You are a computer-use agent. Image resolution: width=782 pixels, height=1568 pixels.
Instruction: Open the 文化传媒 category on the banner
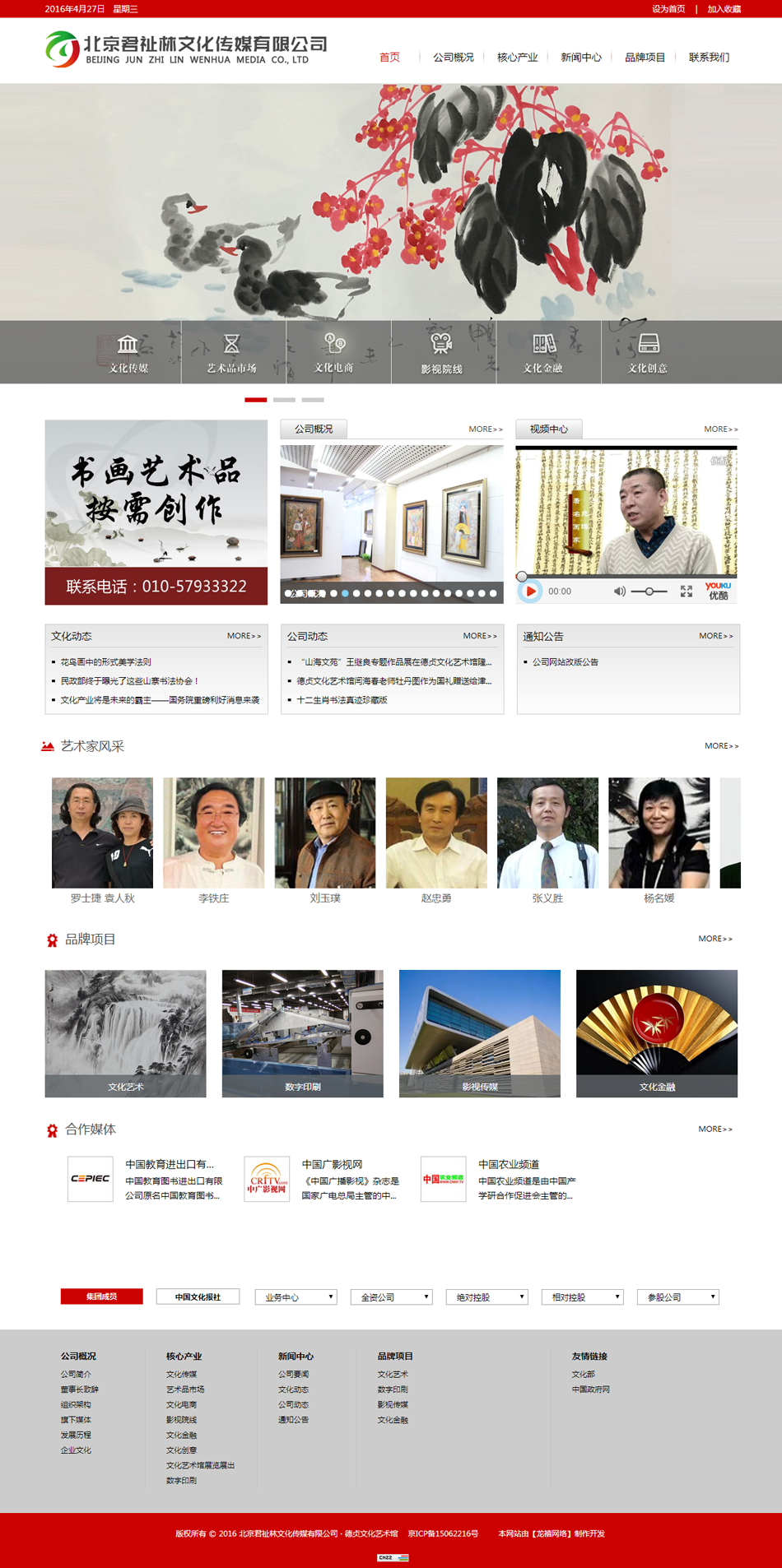click(x=129, y=353)
